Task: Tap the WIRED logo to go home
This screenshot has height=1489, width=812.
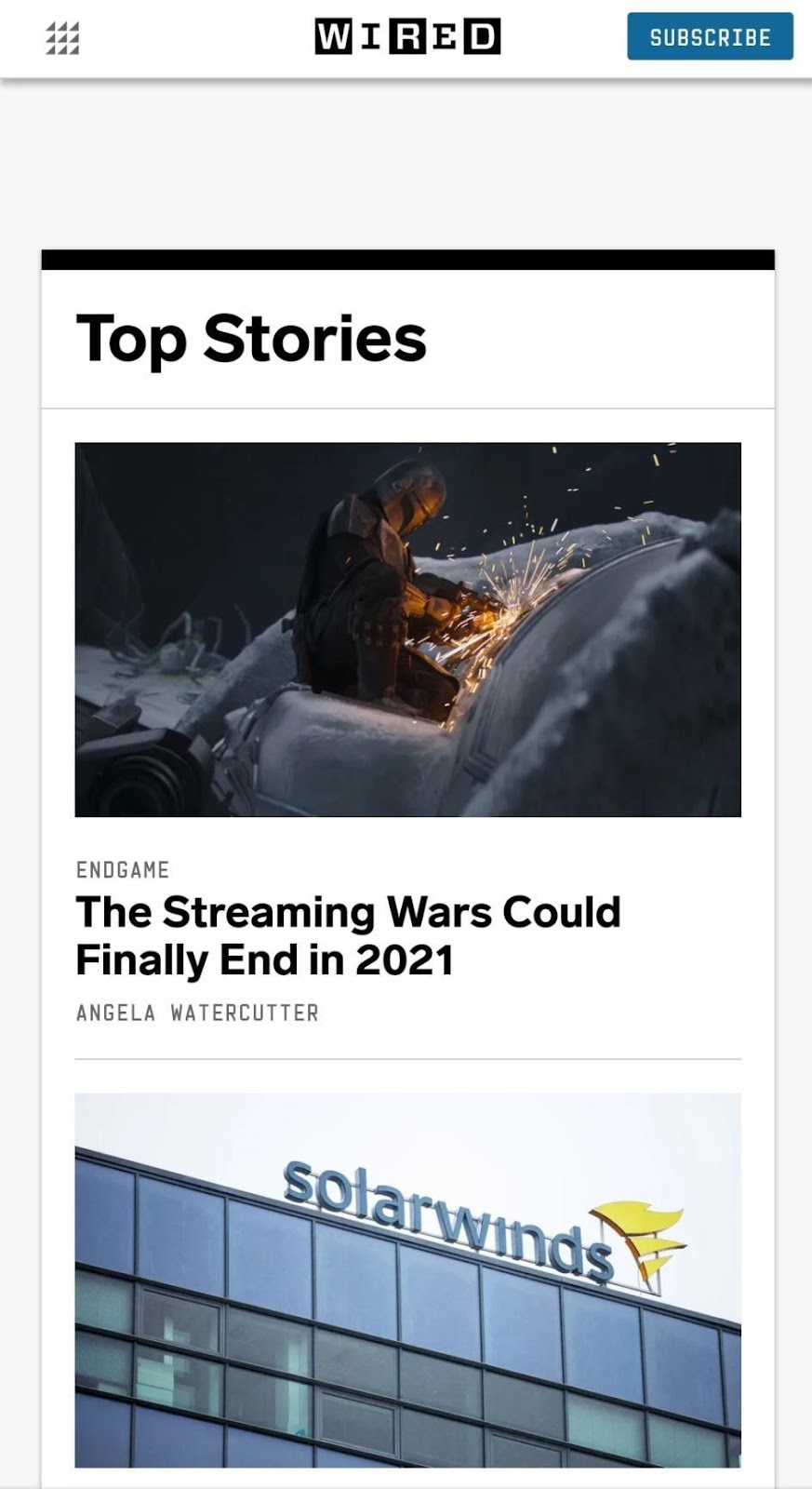Action: (x=407, y=37)
